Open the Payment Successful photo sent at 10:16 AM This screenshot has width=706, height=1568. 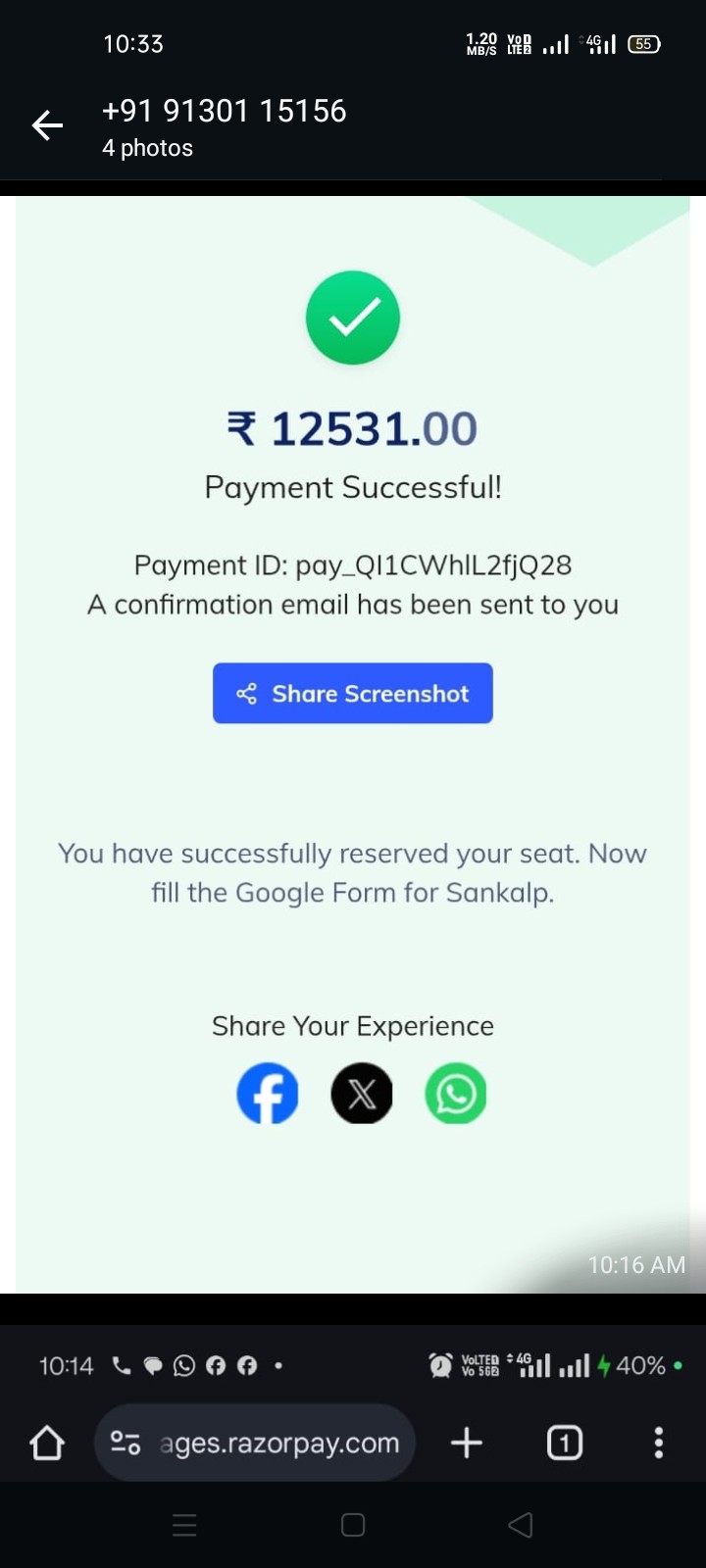click(353, 745)
